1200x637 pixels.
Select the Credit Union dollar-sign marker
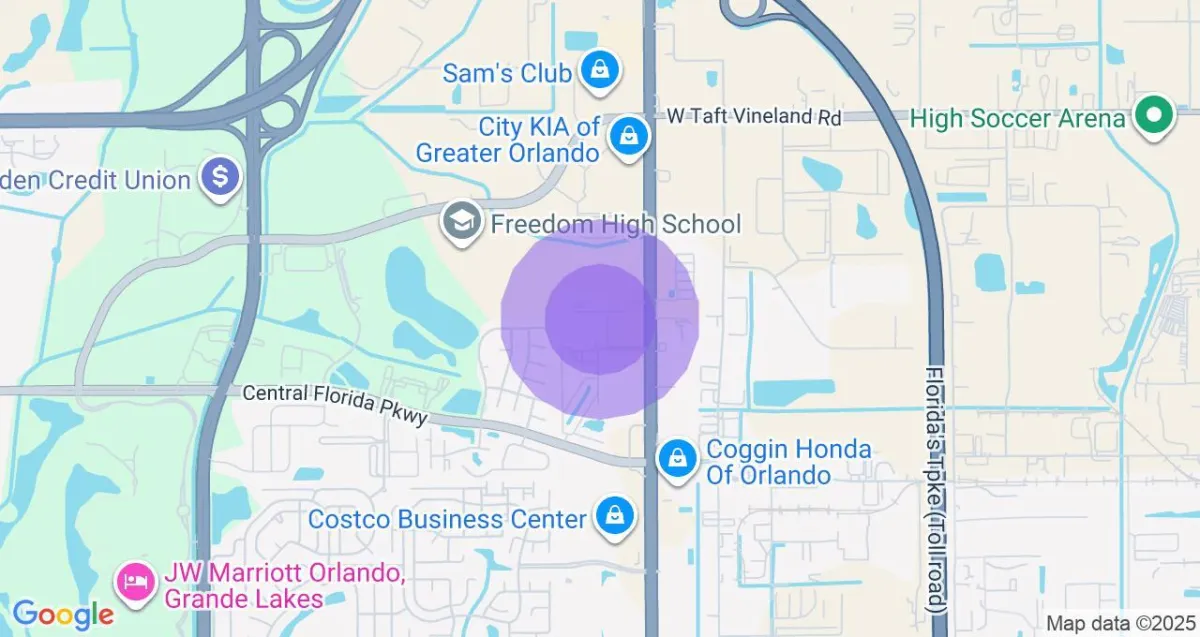pos(220,179)
